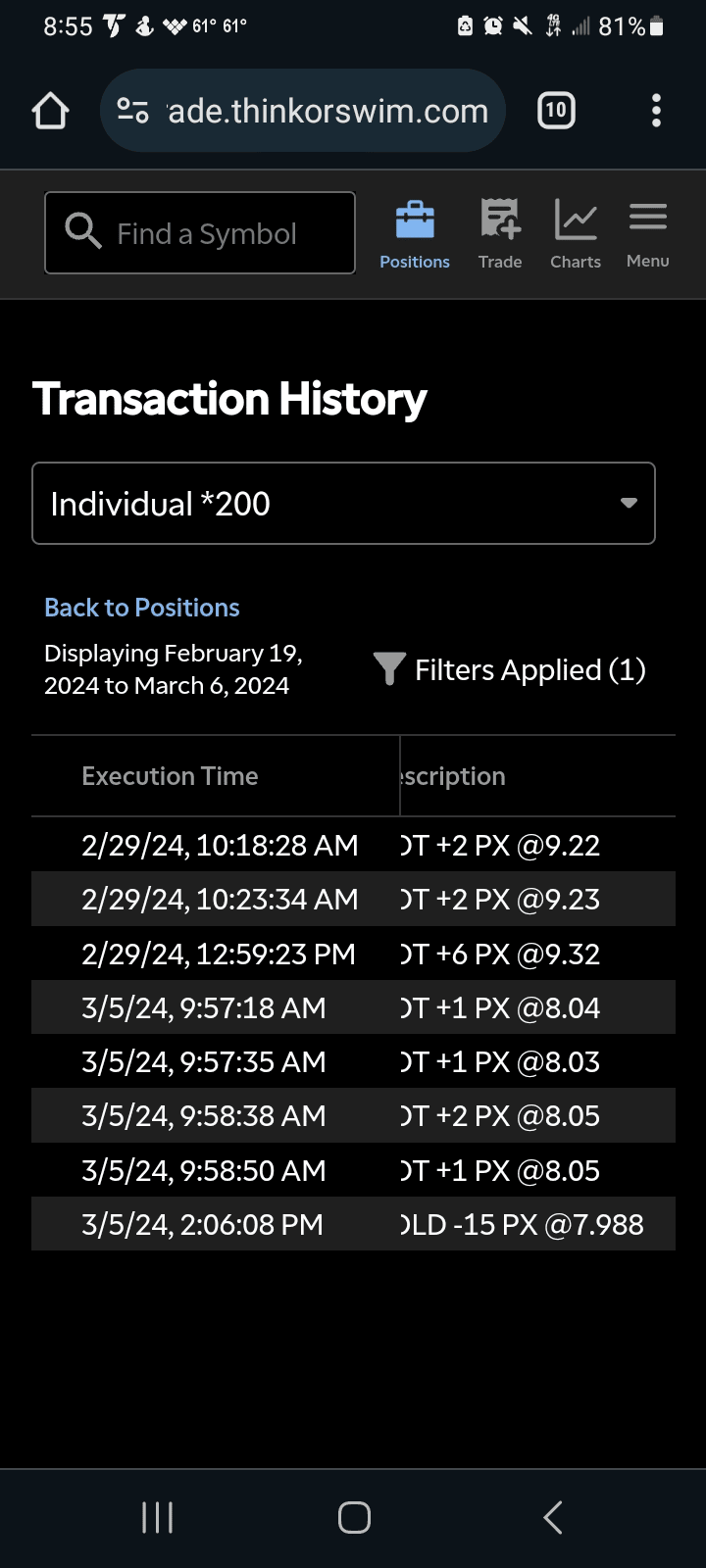706x1568 pixels.
Task: Open the Charts section
Action: coord(576,234)
